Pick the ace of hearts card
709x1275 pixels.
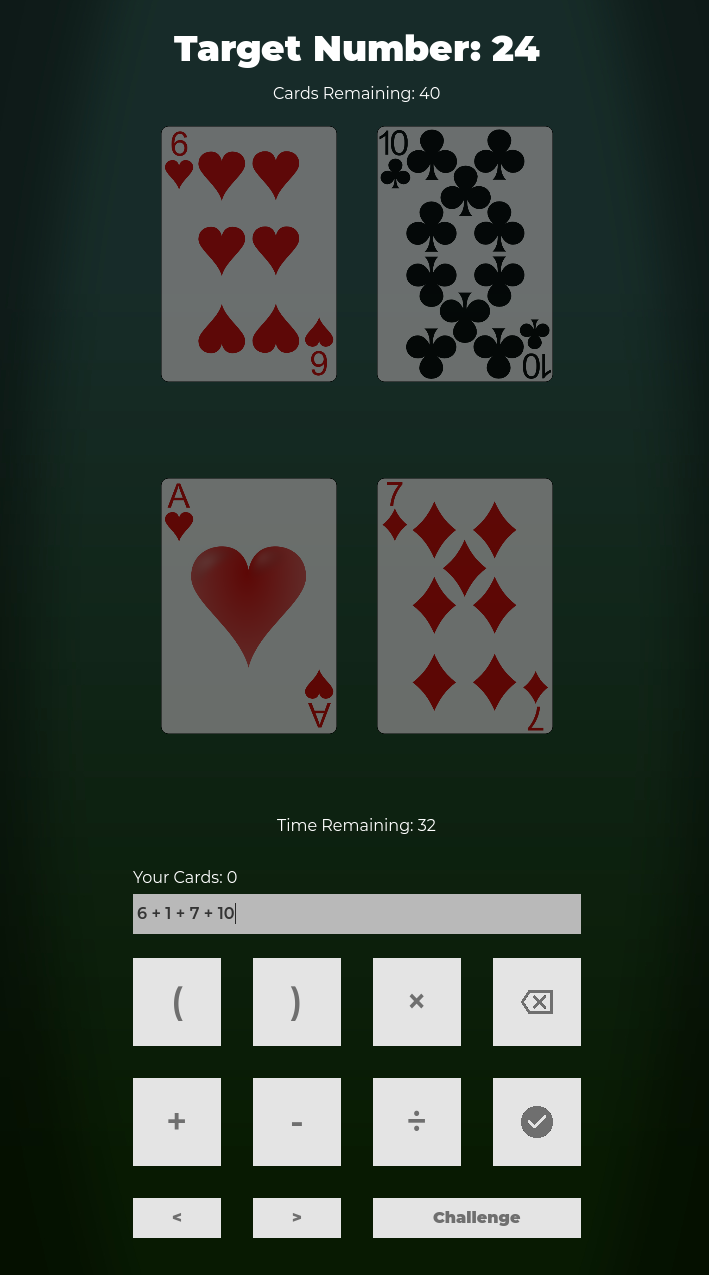[249, 606]
